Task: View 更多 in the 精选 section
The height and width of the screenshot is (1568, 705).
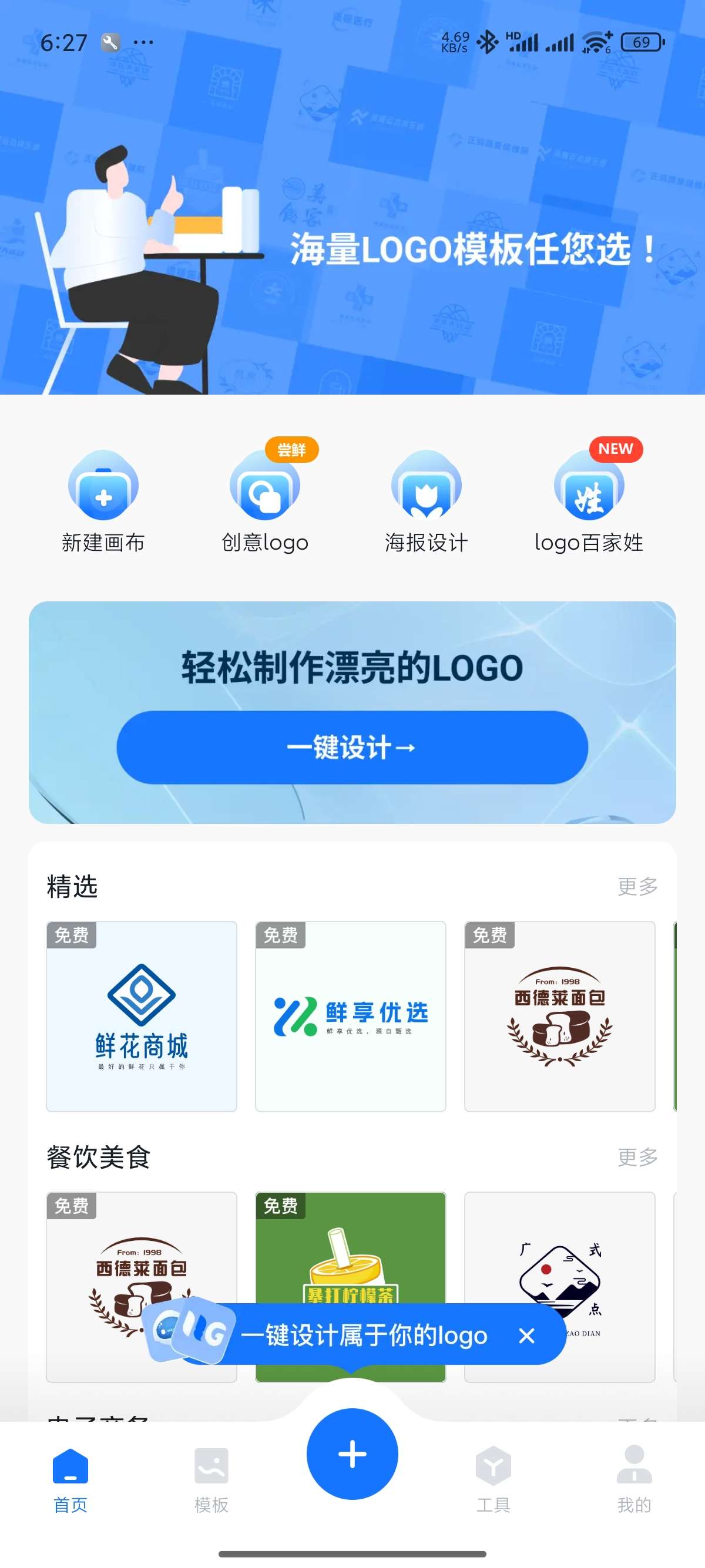Action: coord(637,886)
